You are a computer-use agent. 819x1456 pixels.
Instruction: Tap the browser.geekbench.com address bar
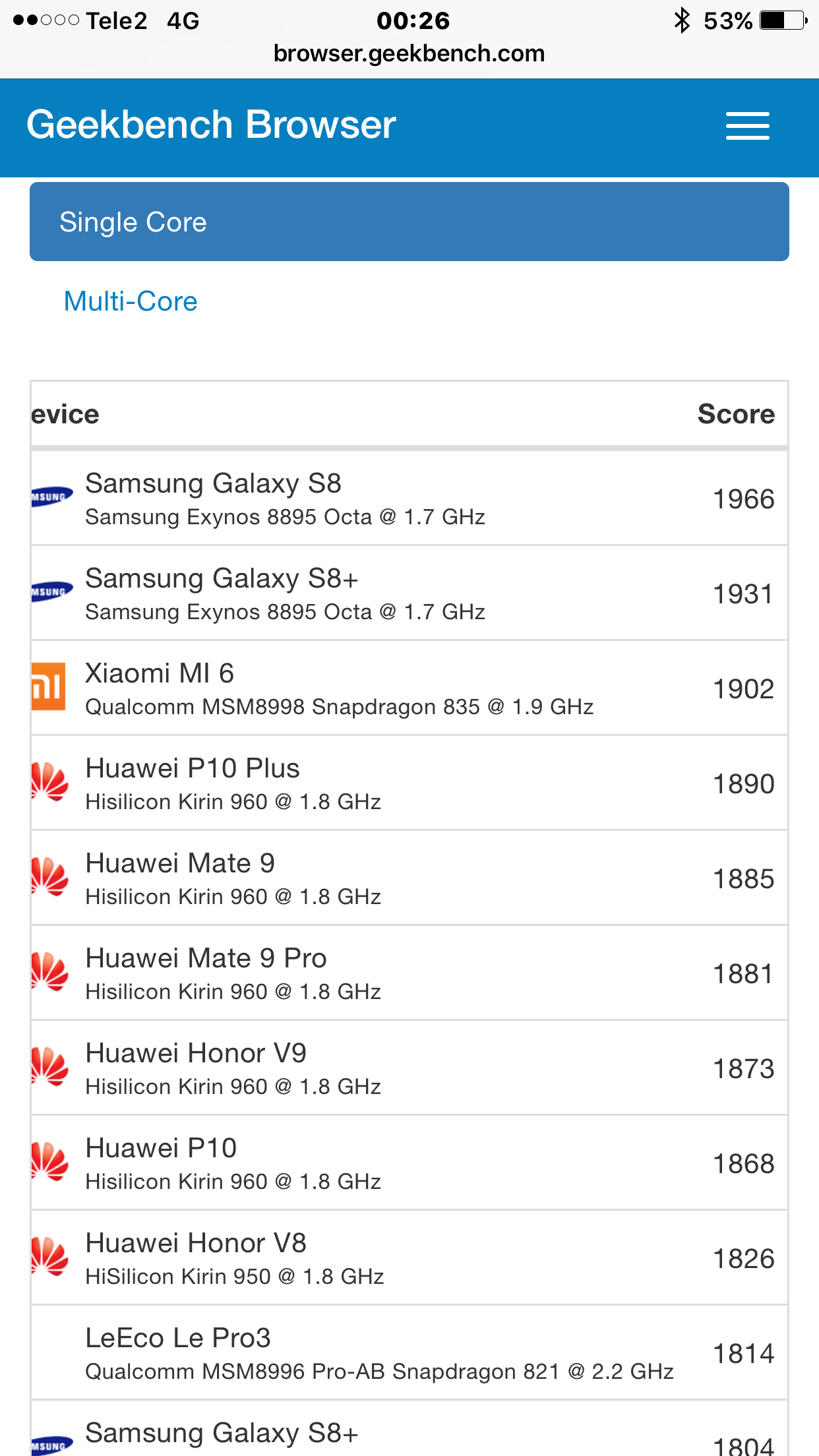point(409,53)
